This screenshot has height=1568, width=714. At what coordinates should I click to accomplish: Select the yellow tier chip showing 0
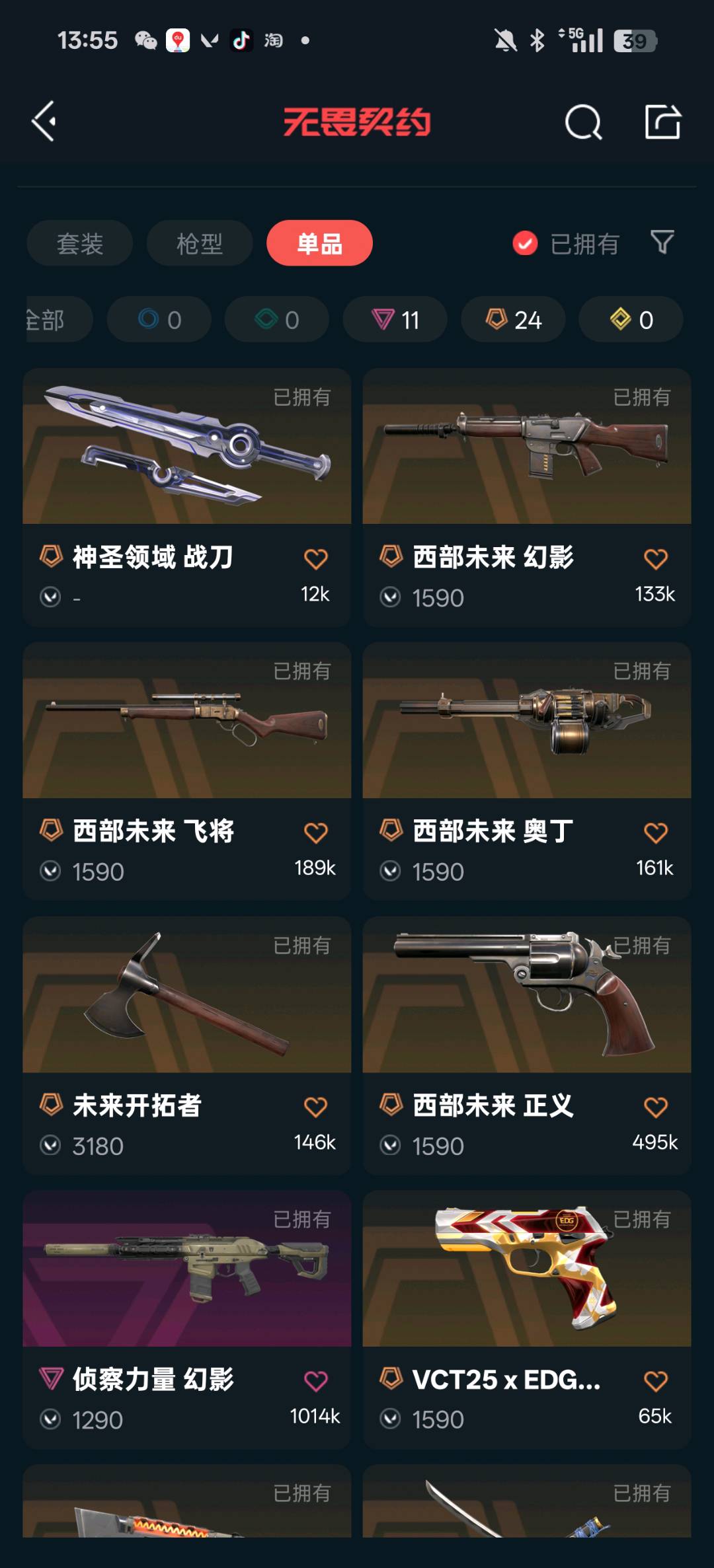[631, 320]
